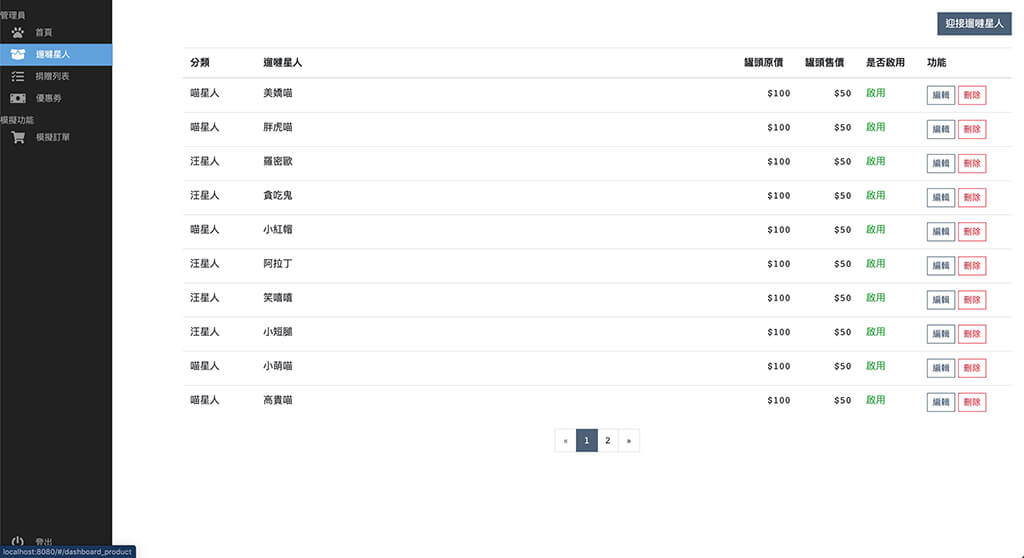The image size is (1024, 558).
Task: Open 攞噠星人 in the sidebar
Action: pyautogui.click(x=52, y=54)
